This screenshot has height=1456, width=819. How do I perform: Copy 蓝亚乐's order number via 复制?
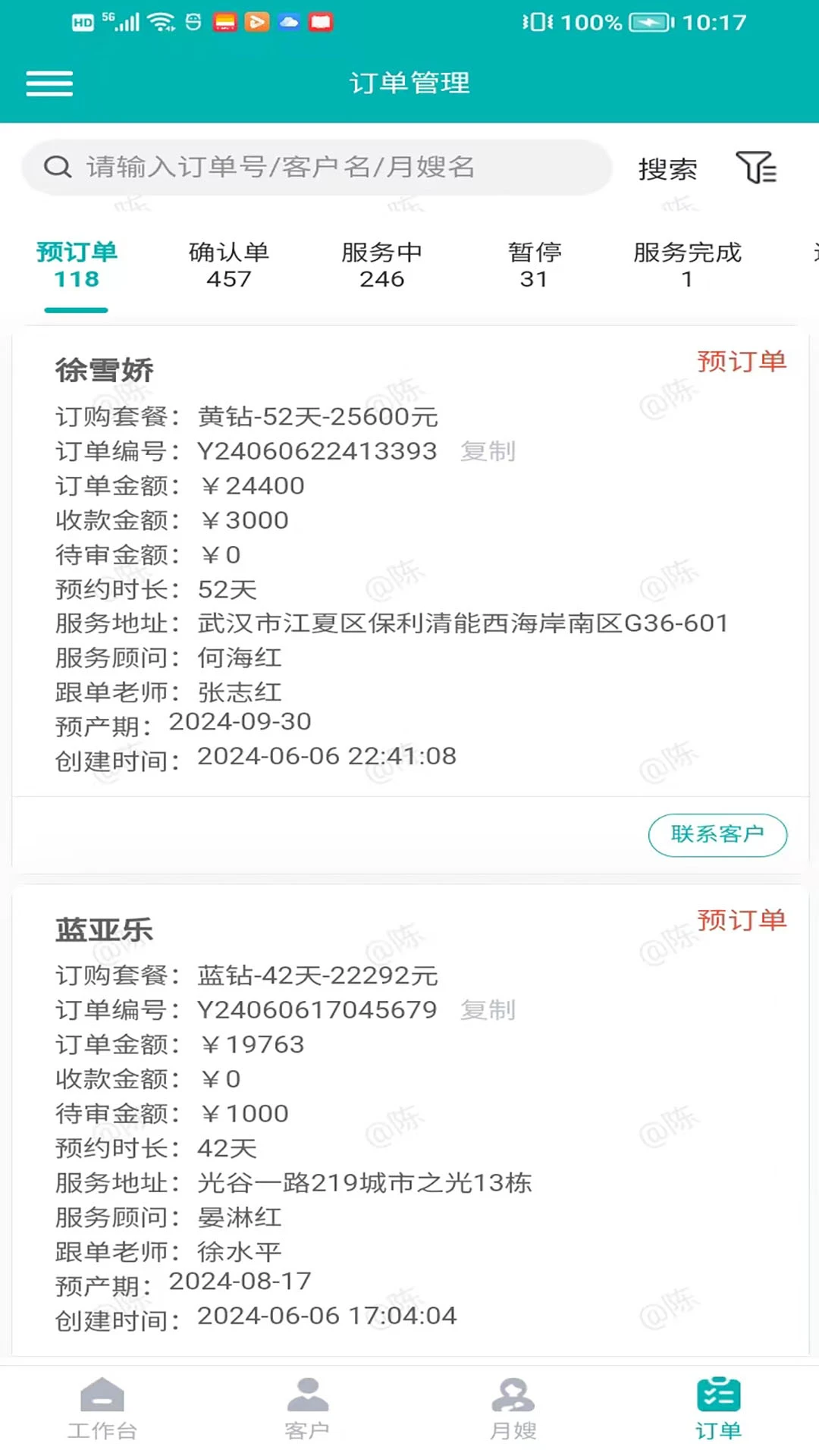tap(486, 1010)
